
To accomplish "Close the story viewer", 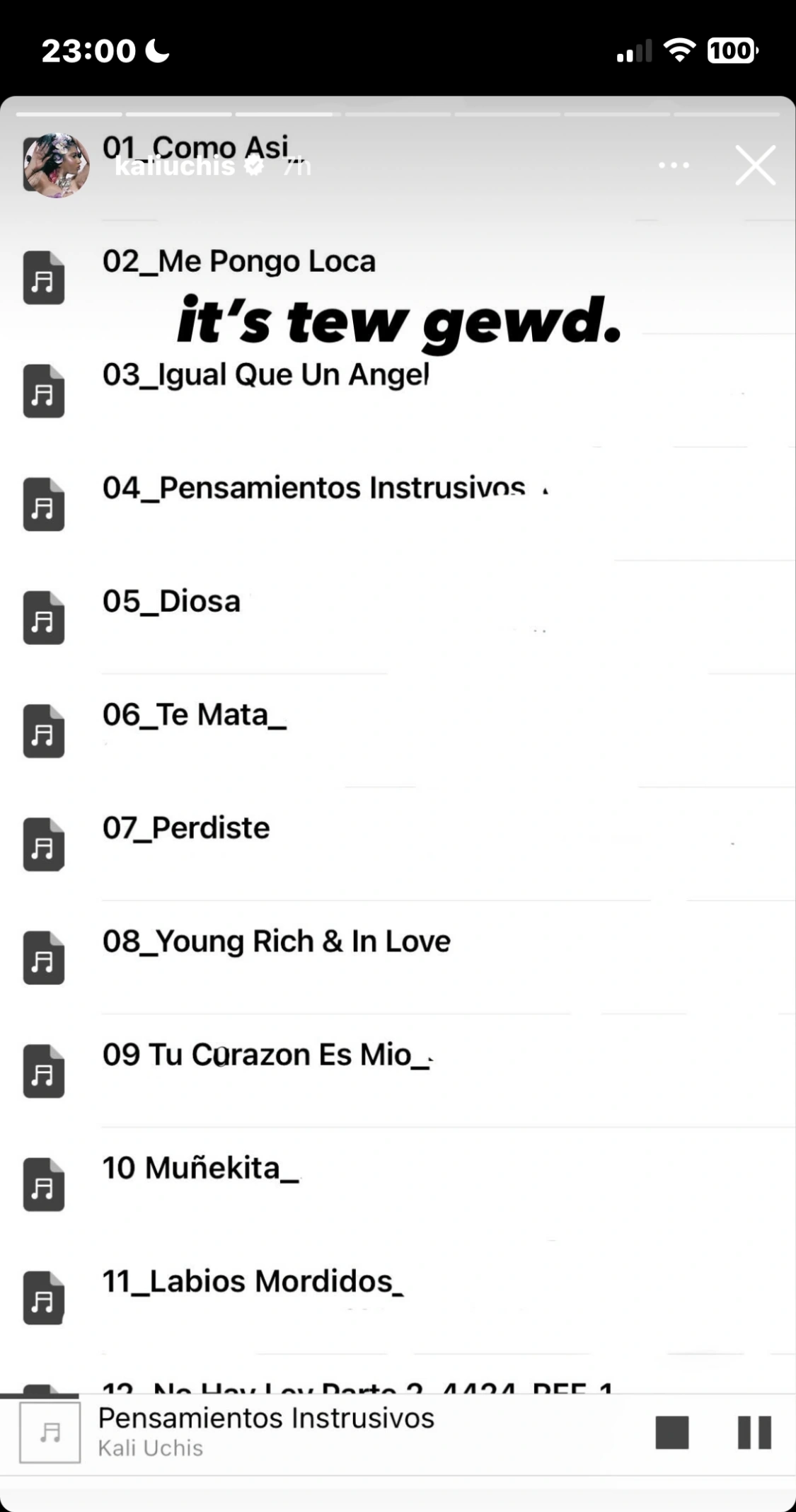I will (755, 166).
